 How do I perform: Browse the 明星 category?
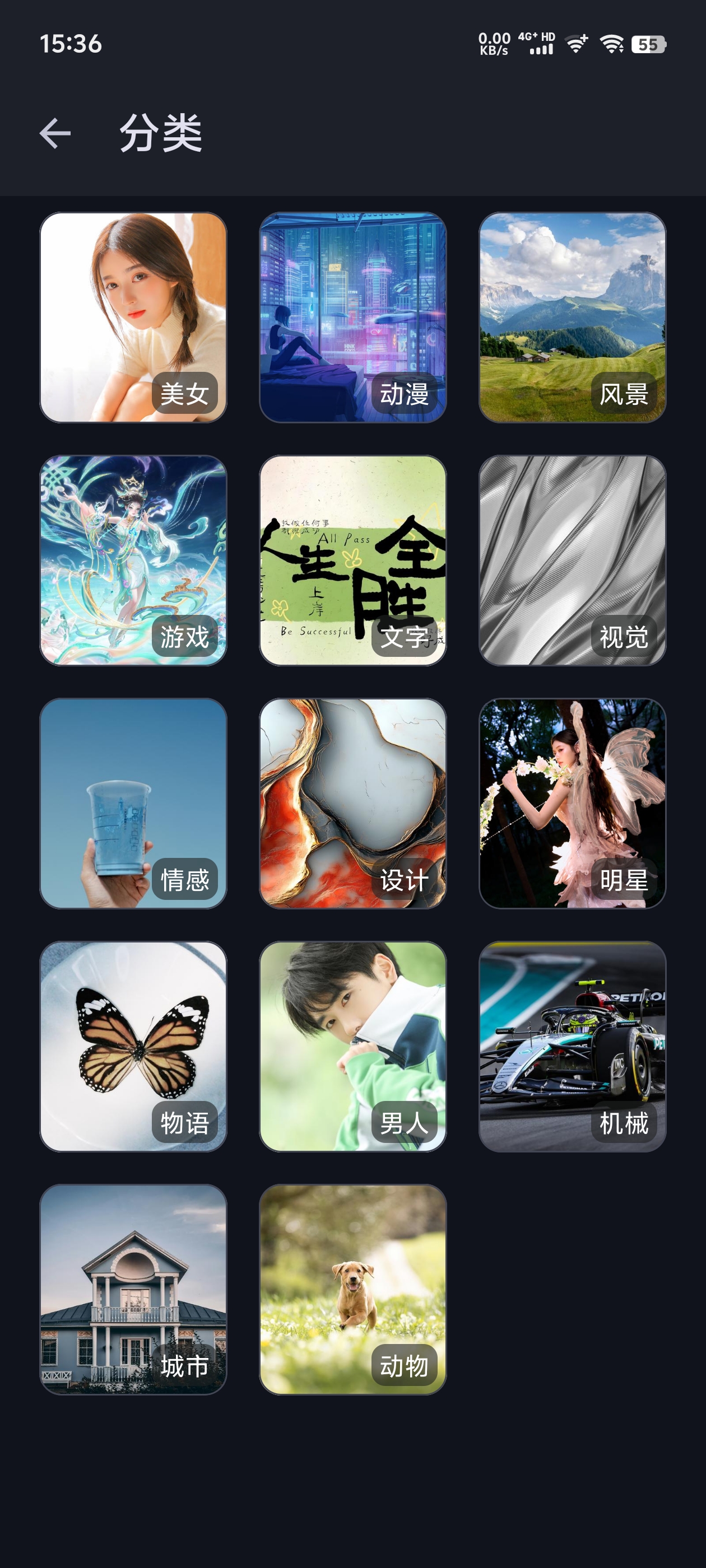572,804
